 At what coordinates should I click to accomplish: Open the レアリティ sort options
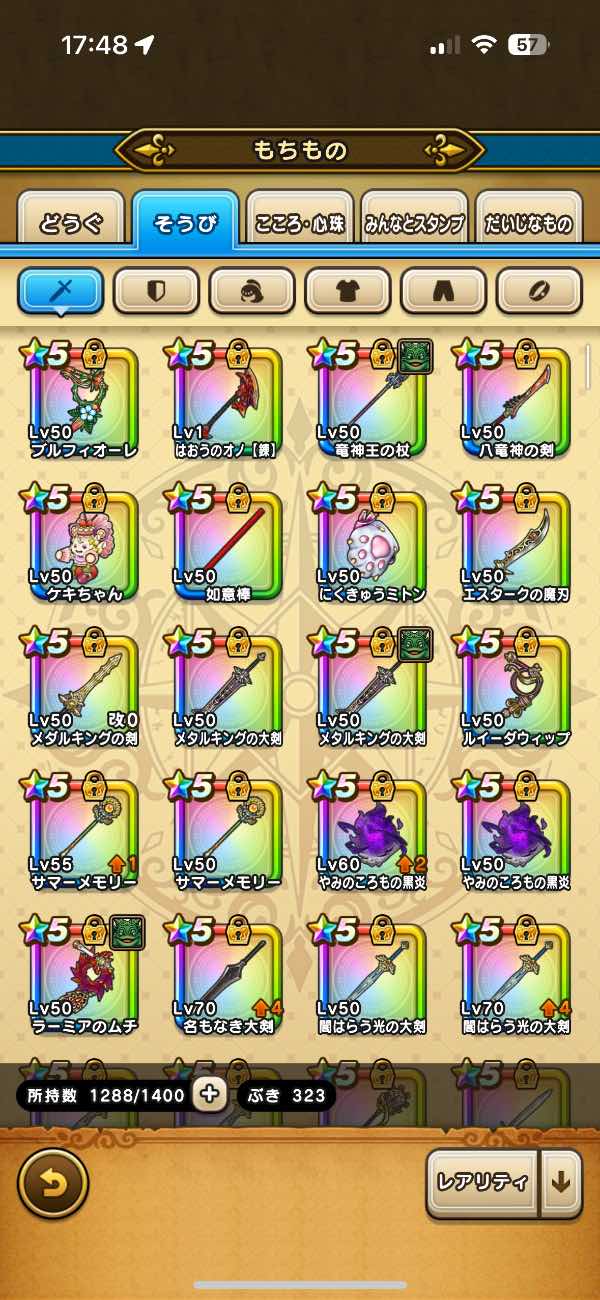pyautogui.click(x=482, y=1183)
